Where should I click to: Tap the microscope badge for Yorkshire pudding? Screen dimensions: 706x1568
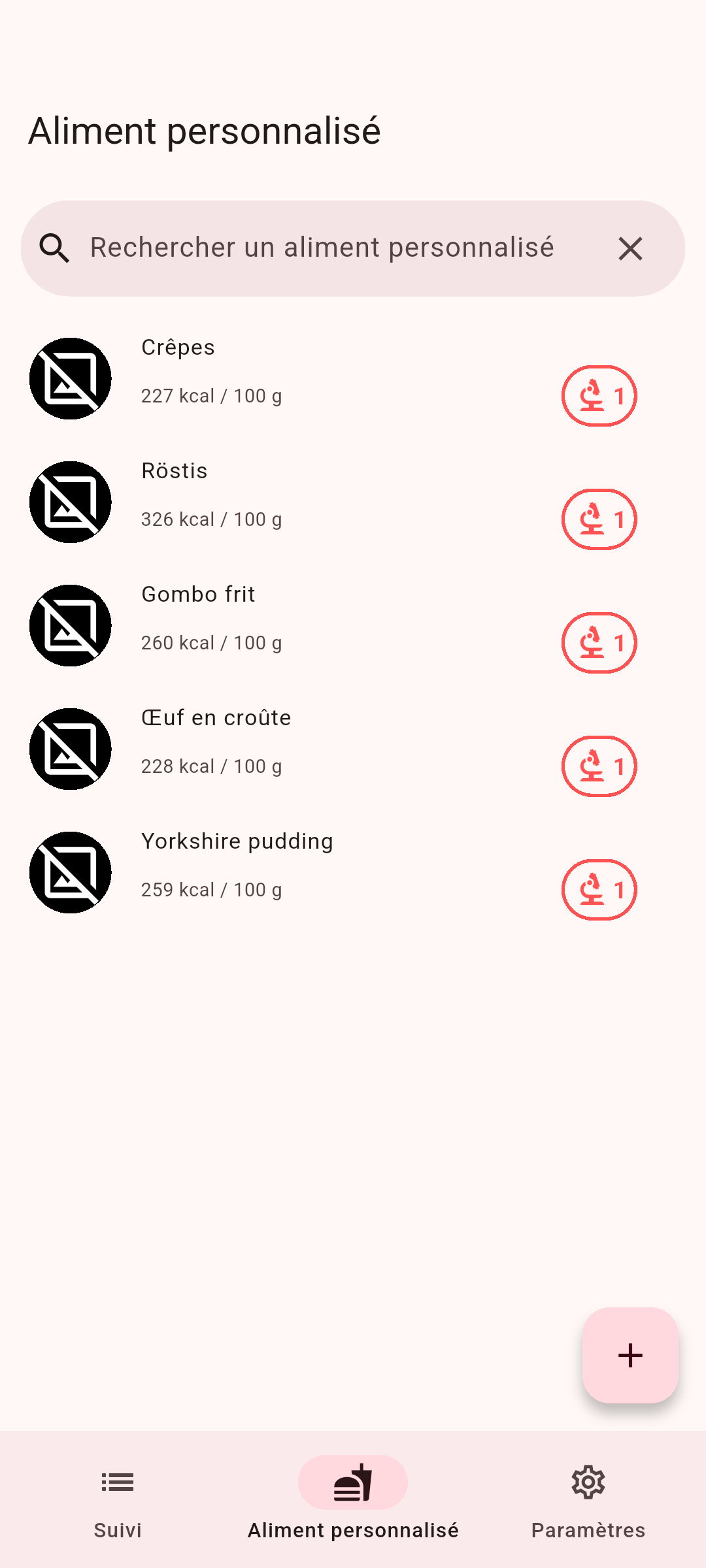tap(599, 890)
